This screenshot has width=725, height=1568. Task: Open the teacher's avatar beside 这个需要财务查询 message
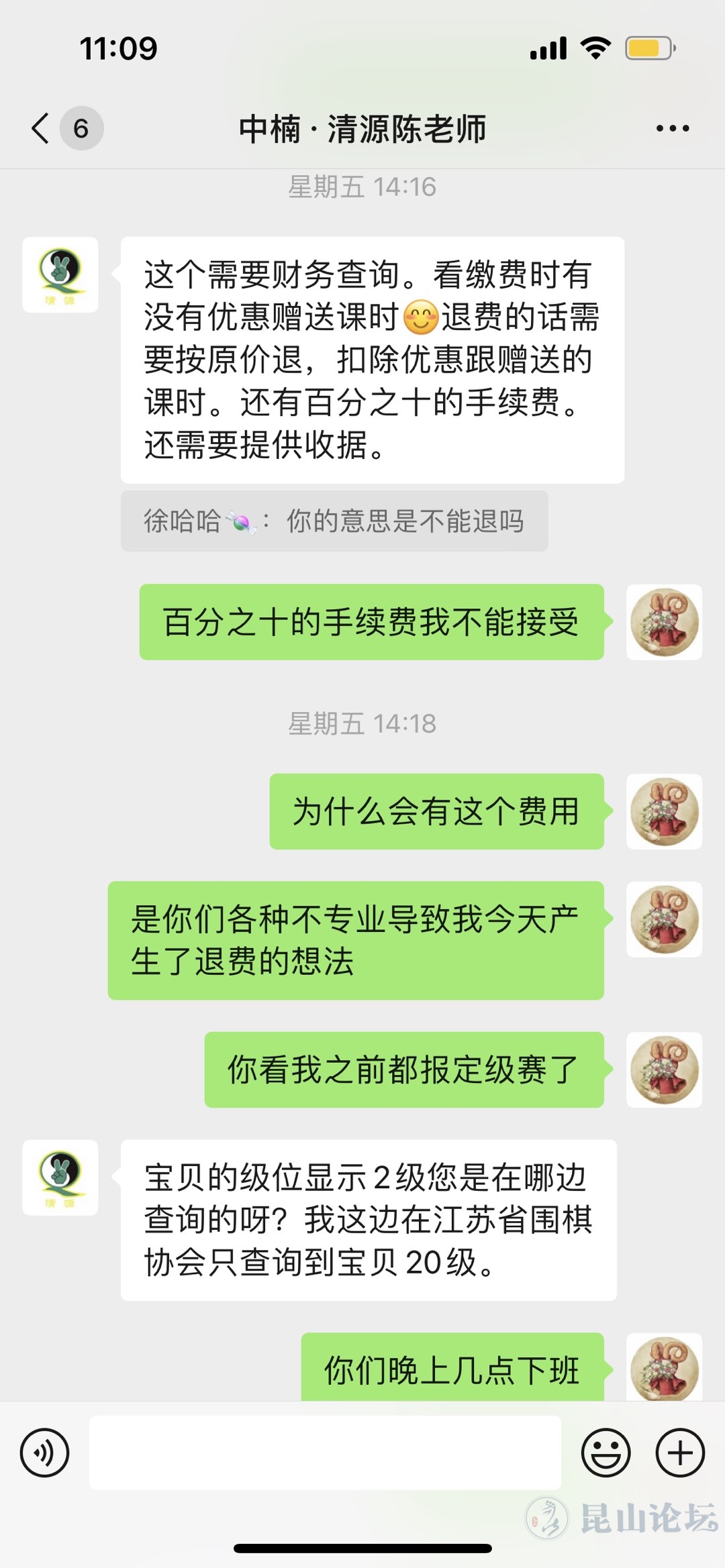(x=60, y=275)
